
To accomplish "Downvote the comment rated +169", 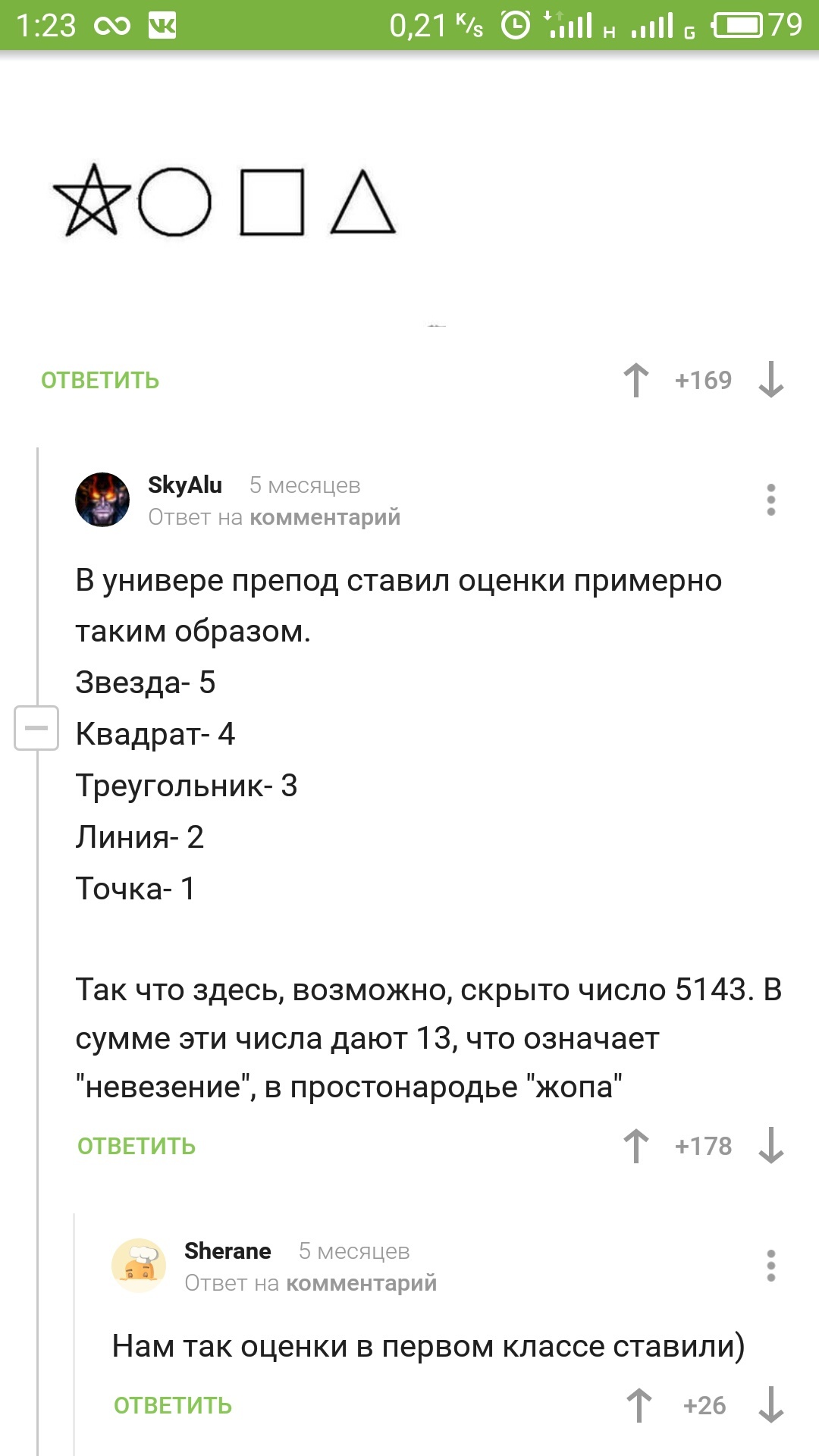I will [770, 380].
